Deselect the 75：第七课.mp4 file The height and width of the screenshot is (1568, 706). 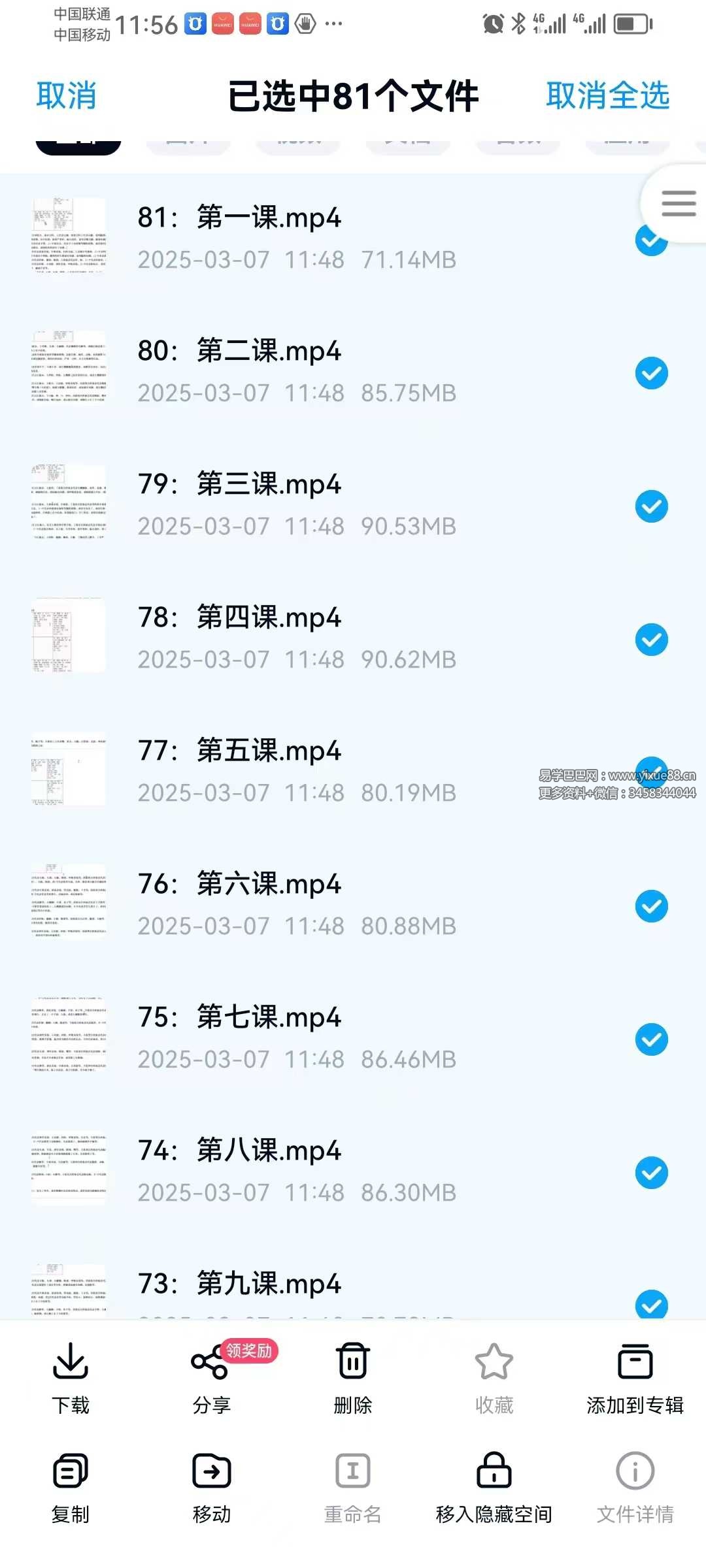click(x=651, y=1039)
